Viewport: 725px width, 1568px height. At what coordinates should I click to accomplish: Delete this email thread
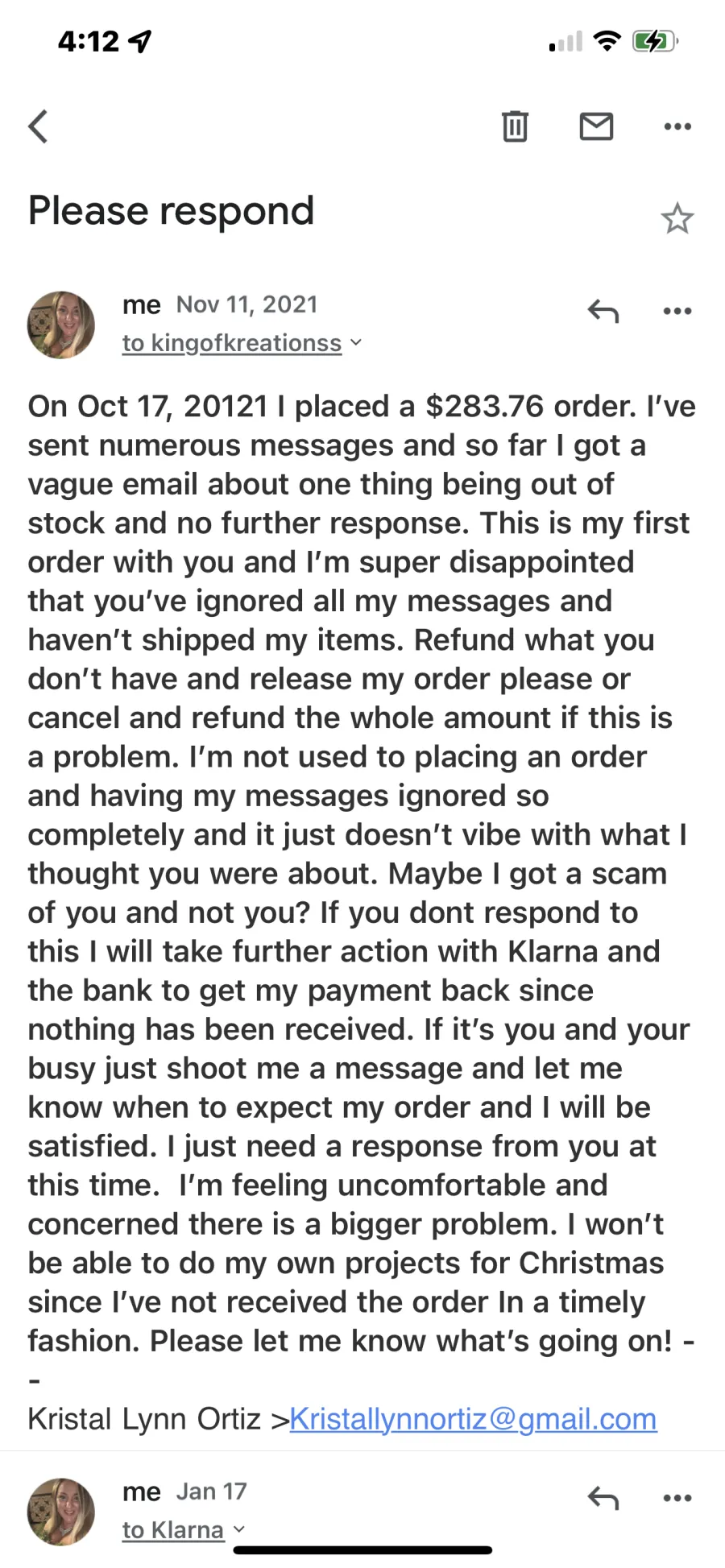tap(515, 126)
